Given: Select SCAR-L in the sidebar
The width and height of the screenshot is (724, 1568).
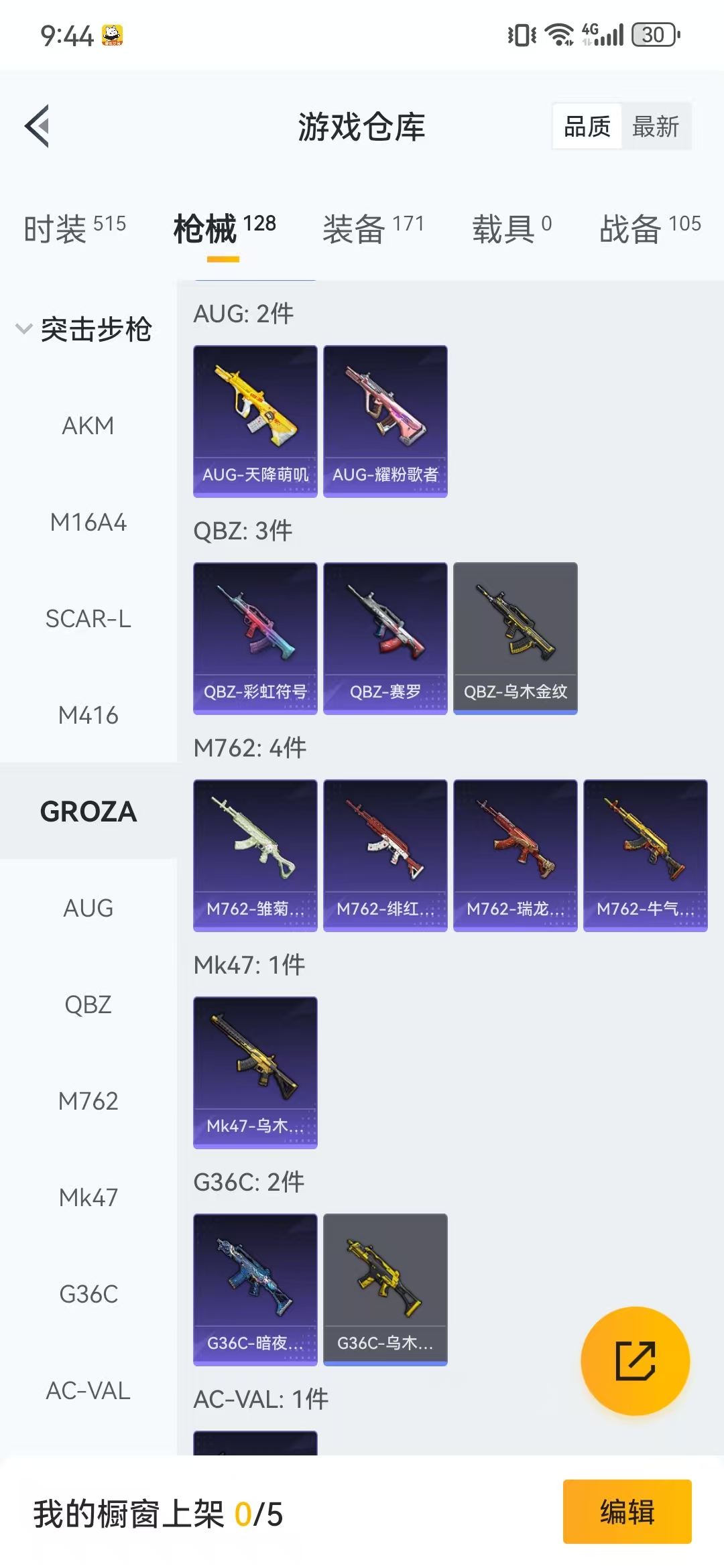Looking at the screenshot, I should pos(88,618).
